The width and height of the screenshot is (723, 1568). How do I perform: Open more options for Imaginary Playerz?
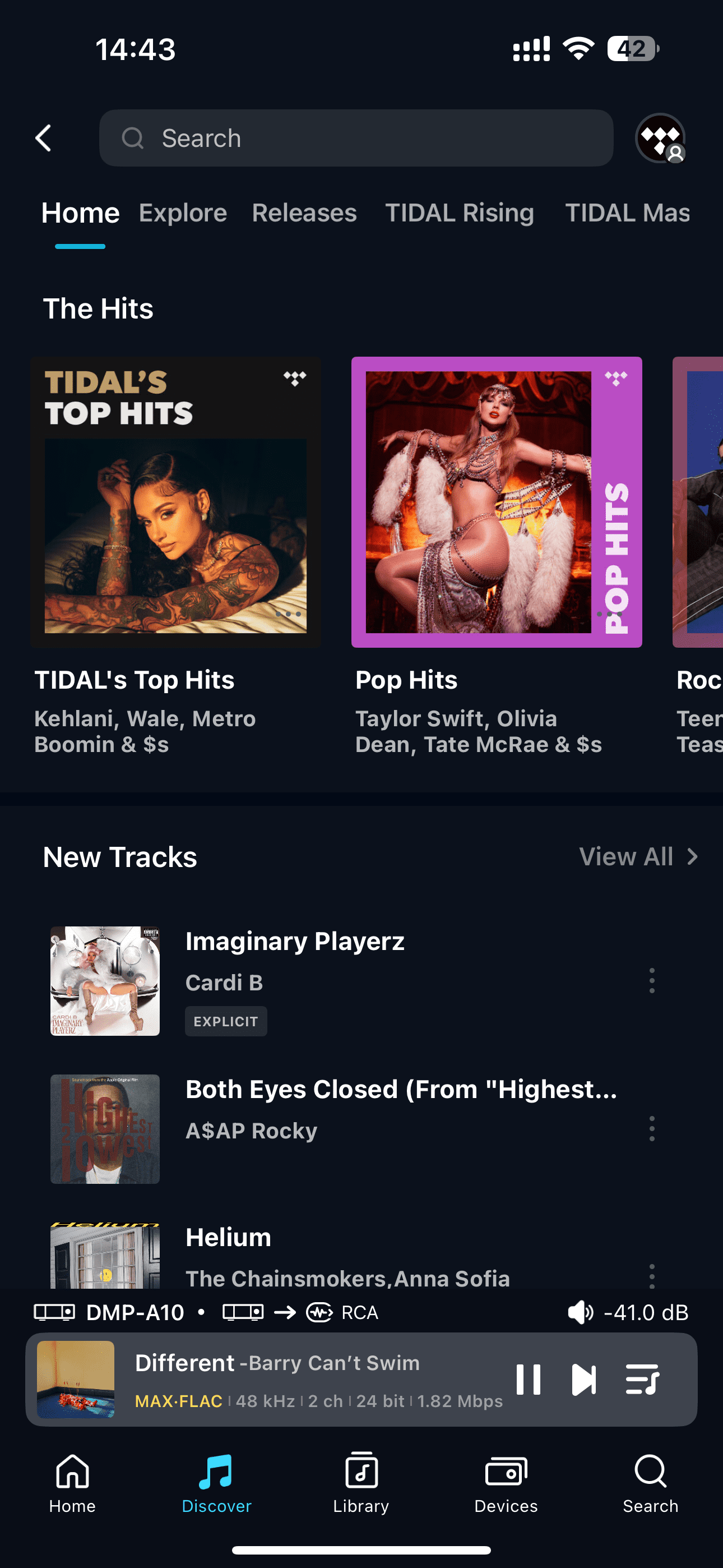pos(652,981)
